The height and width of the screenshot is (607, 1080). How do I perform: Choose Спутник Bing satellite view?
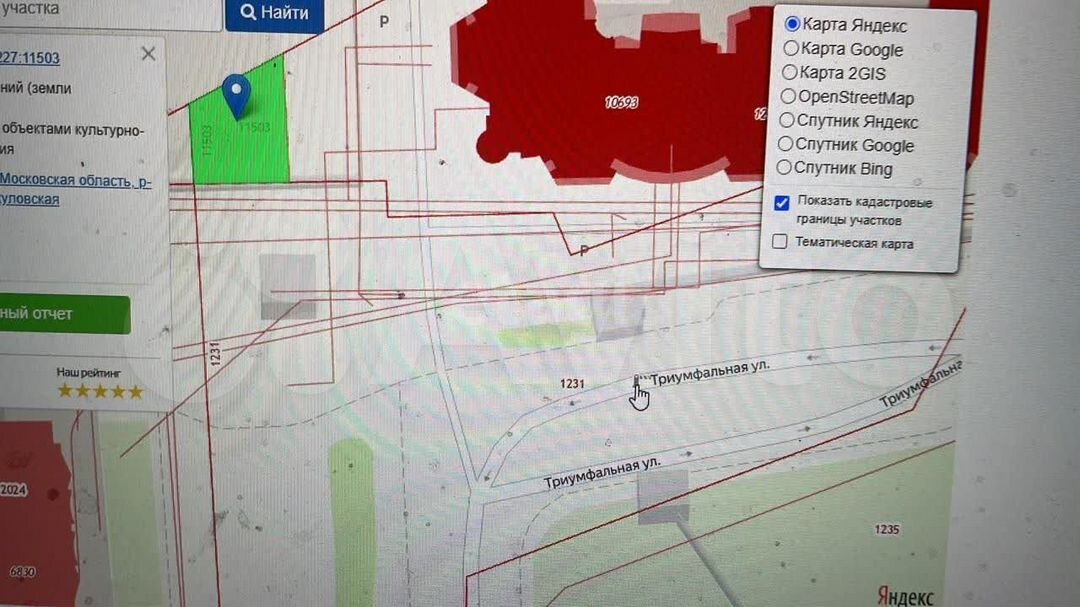click(x=785, y=168)
